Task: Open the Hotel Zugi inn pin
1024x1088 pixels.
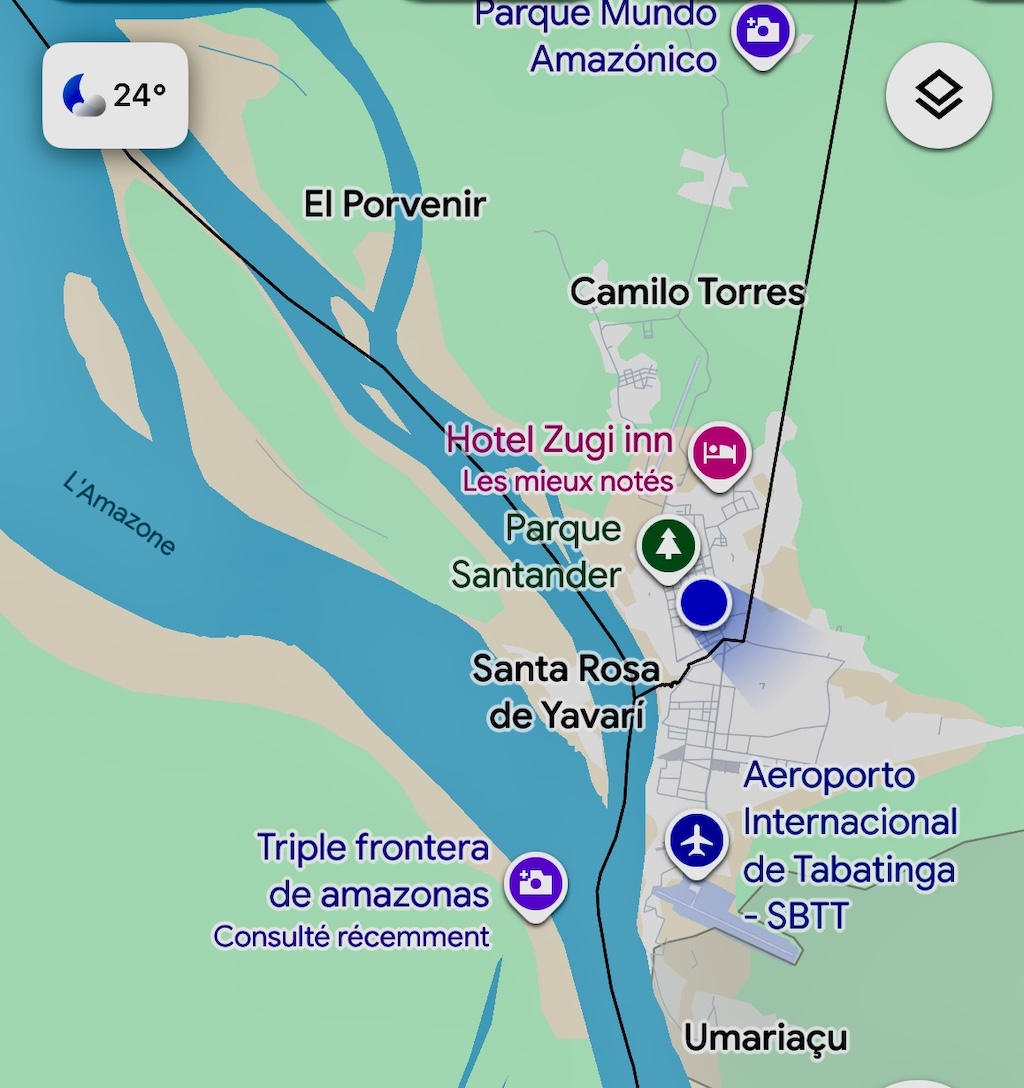Action: 720,453
